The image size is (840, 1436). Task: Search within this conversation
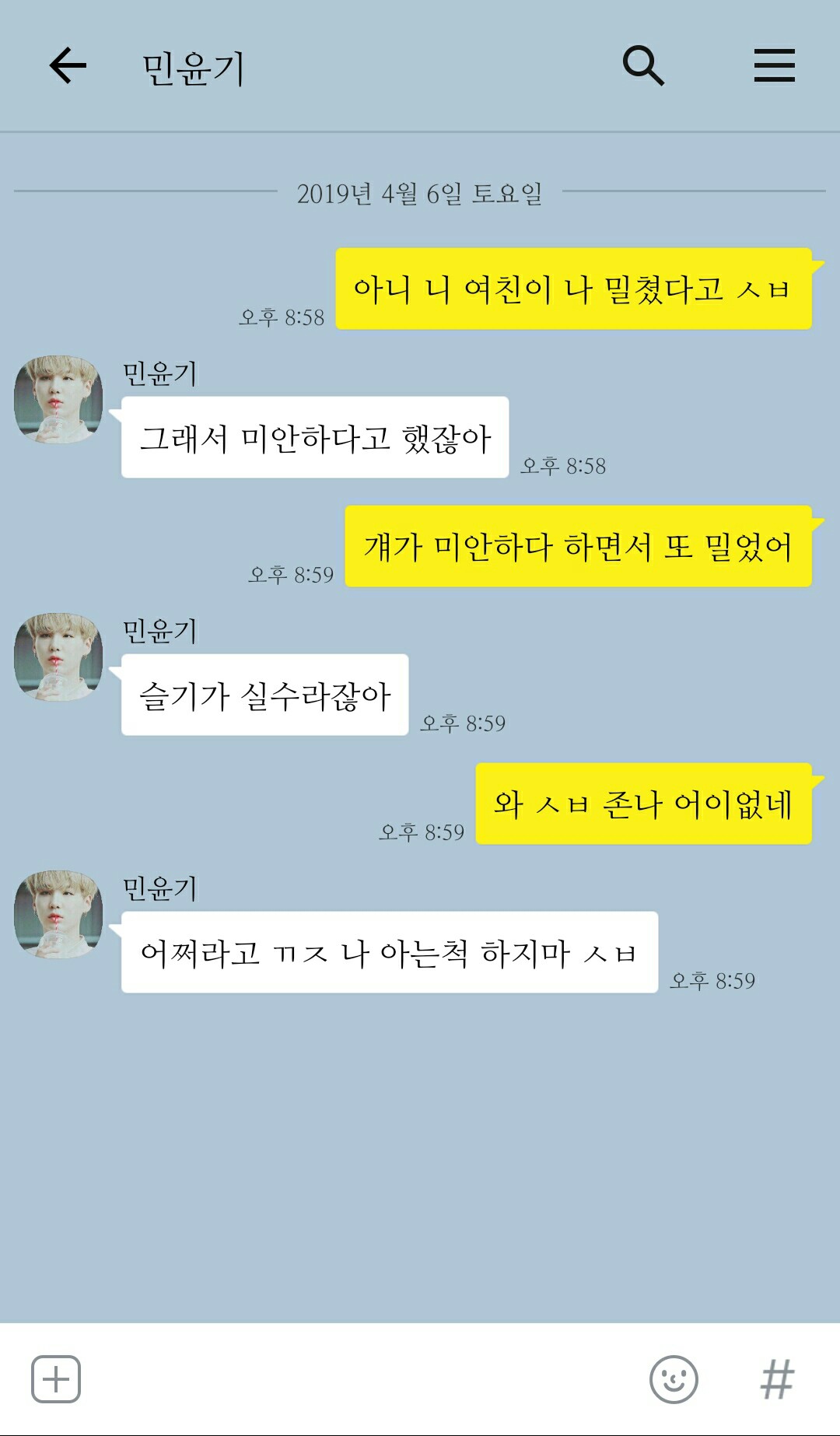point(643,65)
